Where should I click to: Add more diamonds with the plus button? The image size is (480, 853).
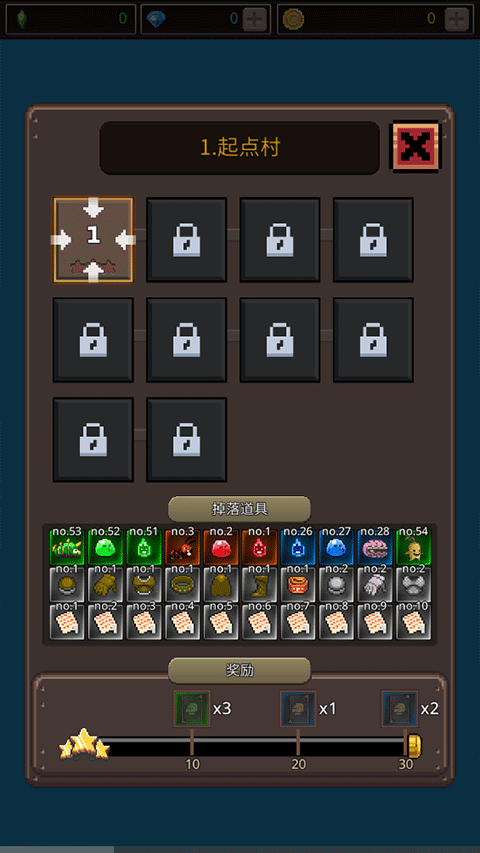coord(255,19)
